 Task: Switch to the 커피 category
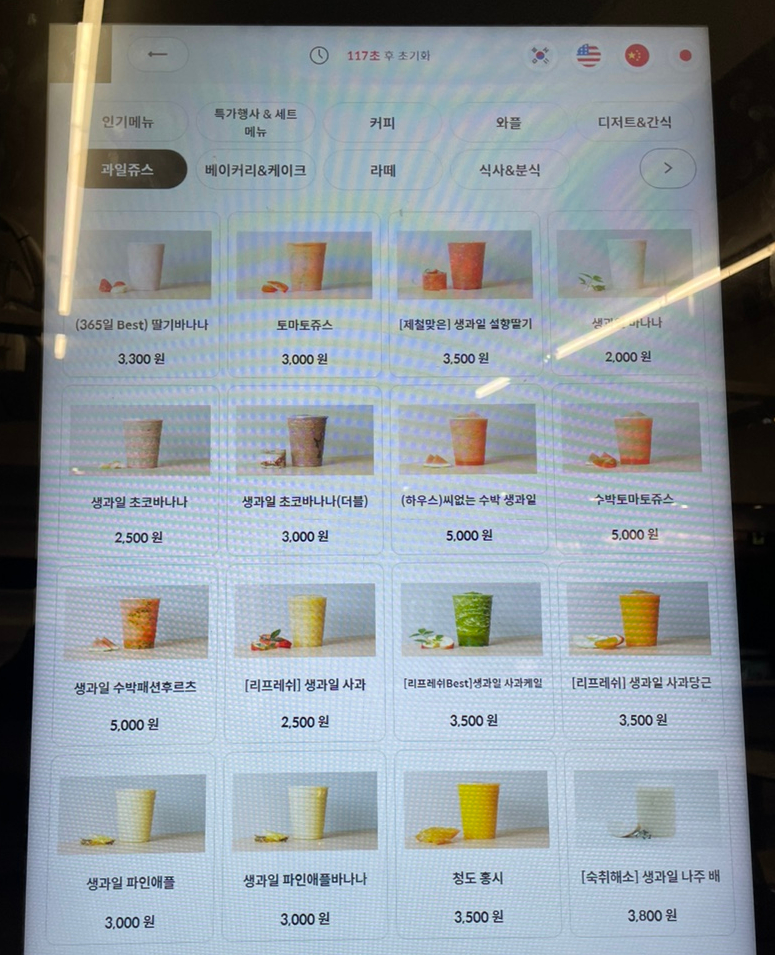(383, 123)
